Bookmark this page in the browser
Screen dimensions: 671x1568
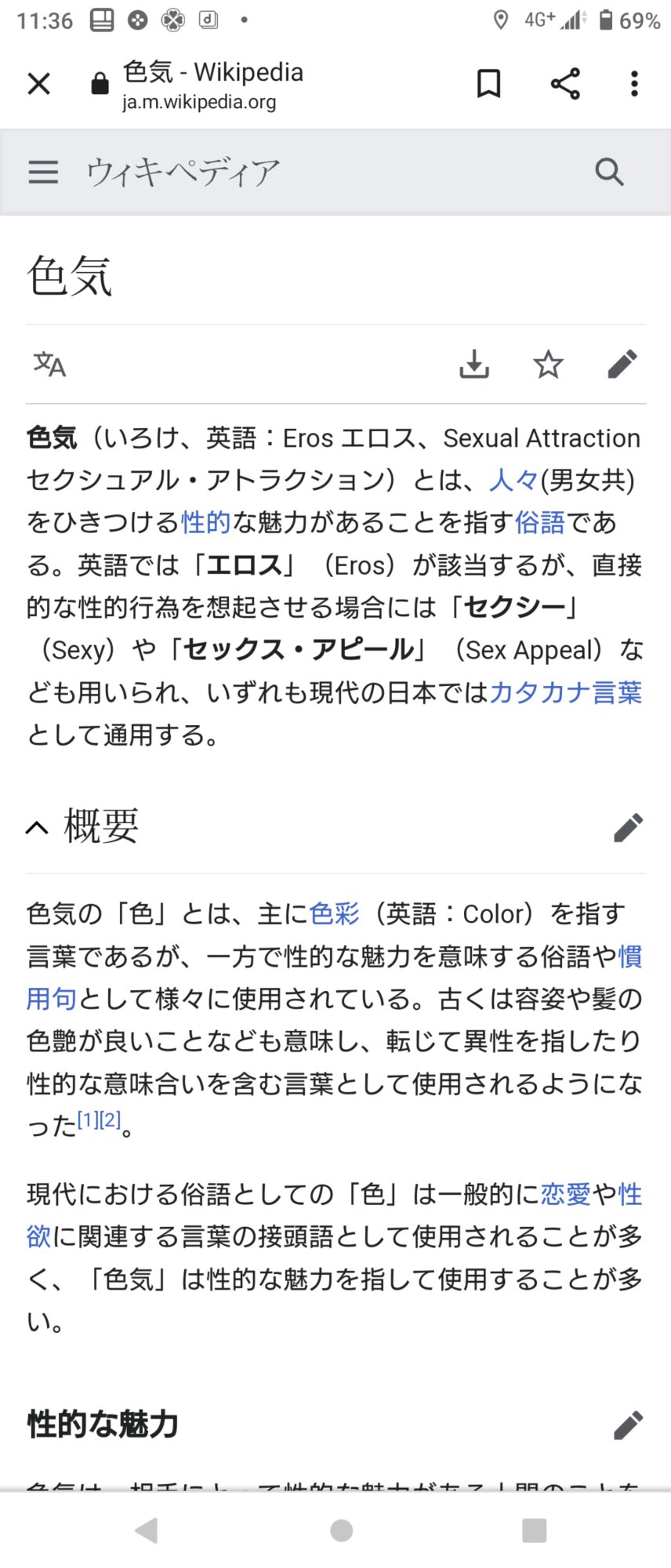click(x=489, y=84)
